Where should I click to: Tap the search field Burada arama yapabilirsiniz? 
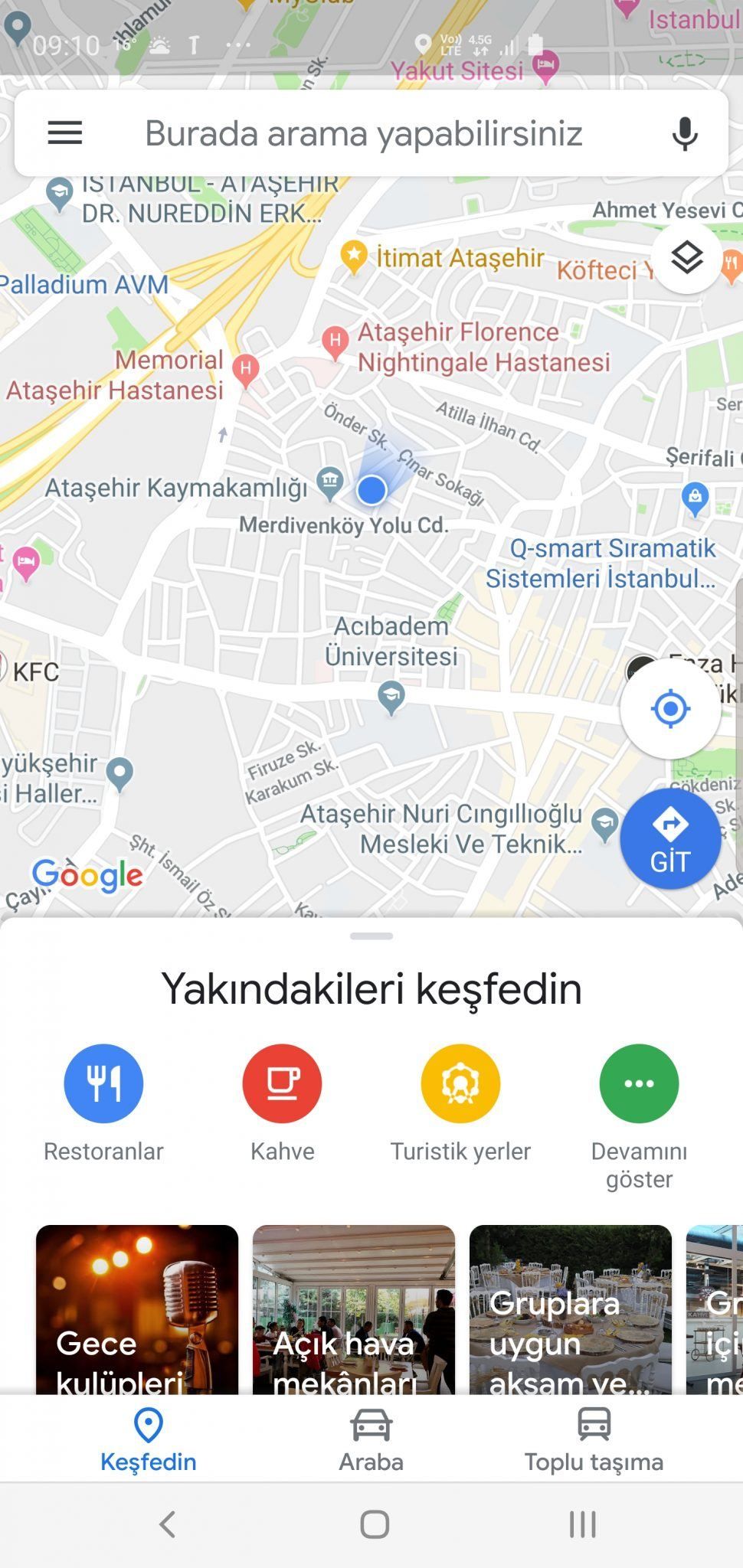364,132
